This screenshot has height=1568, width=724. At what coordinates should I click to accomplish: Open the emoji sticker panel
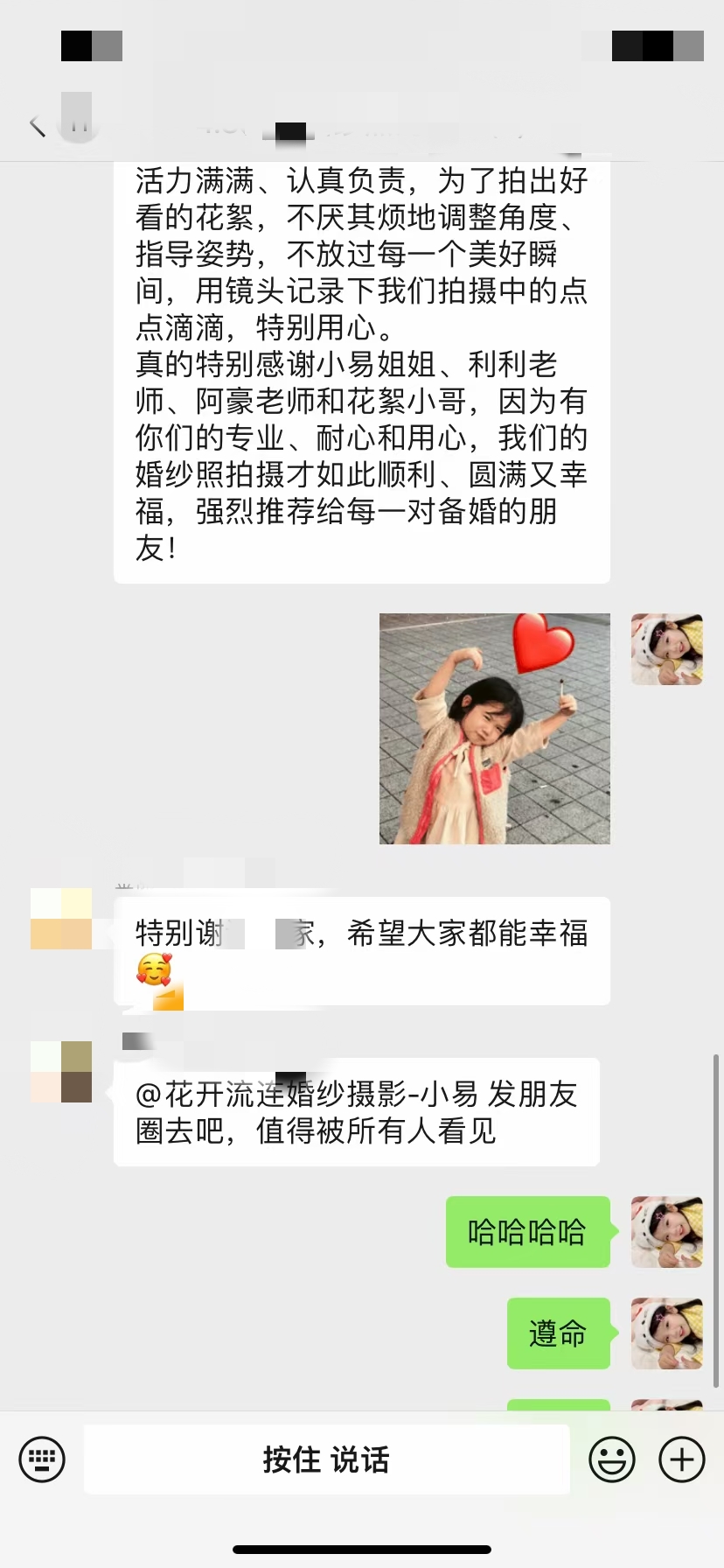(611, 1459)
